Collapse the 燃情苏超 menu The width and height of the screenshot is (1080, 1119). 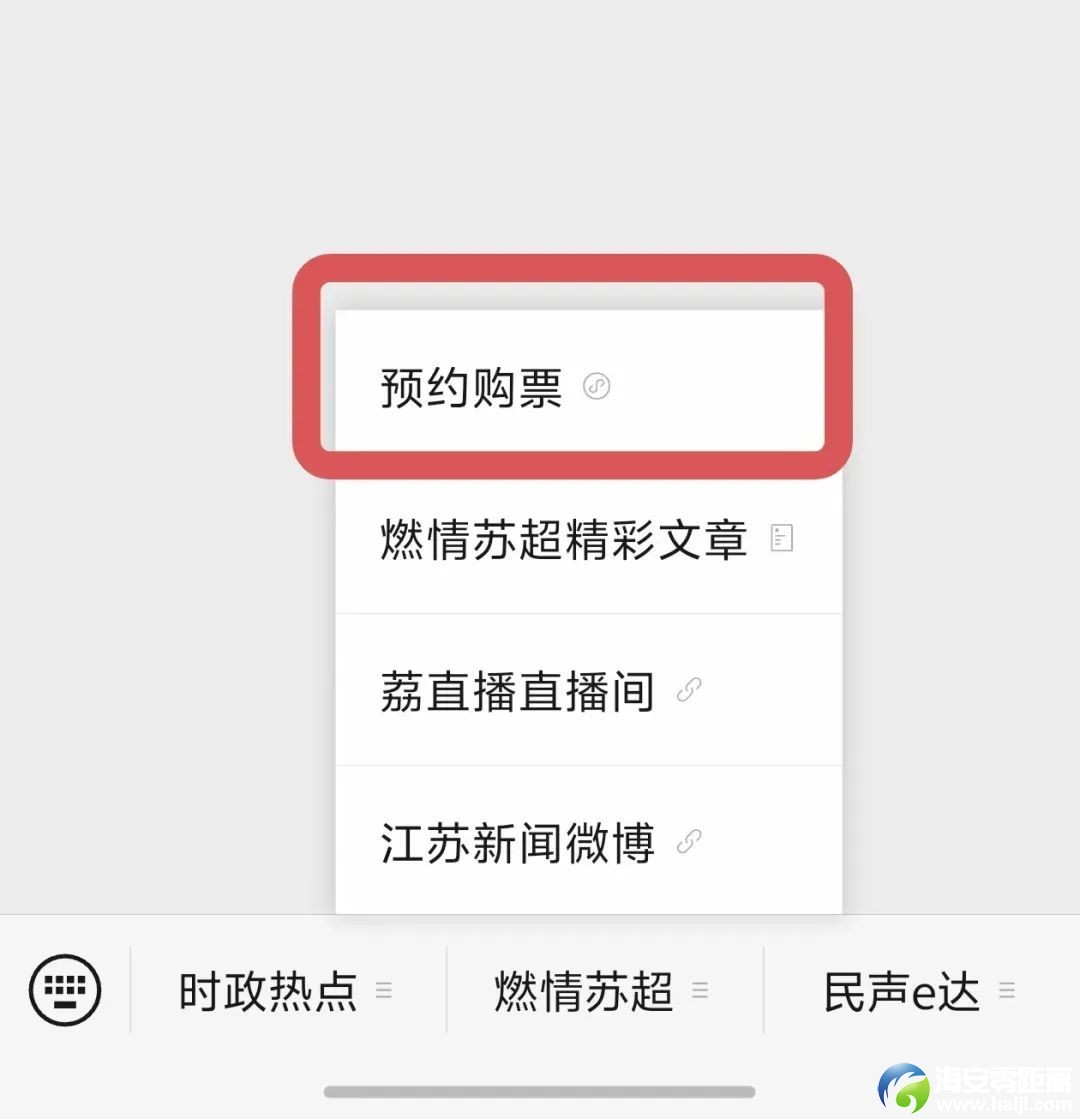click(x=602, y=991)
